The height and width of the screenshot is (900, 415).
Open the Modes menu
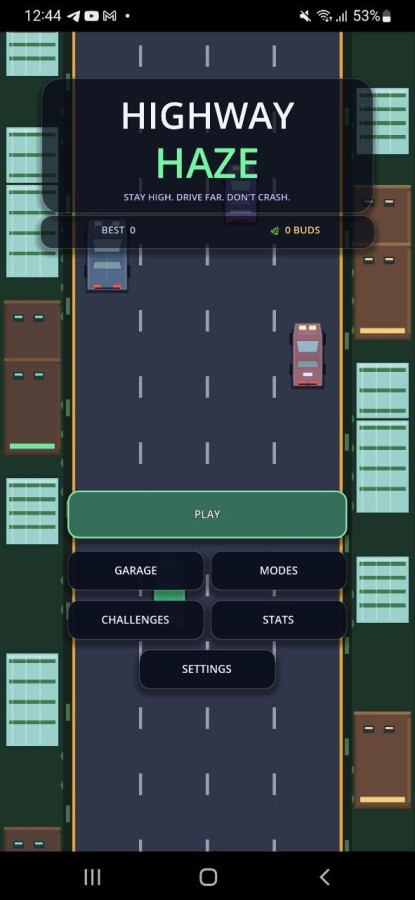coord(278,571)
